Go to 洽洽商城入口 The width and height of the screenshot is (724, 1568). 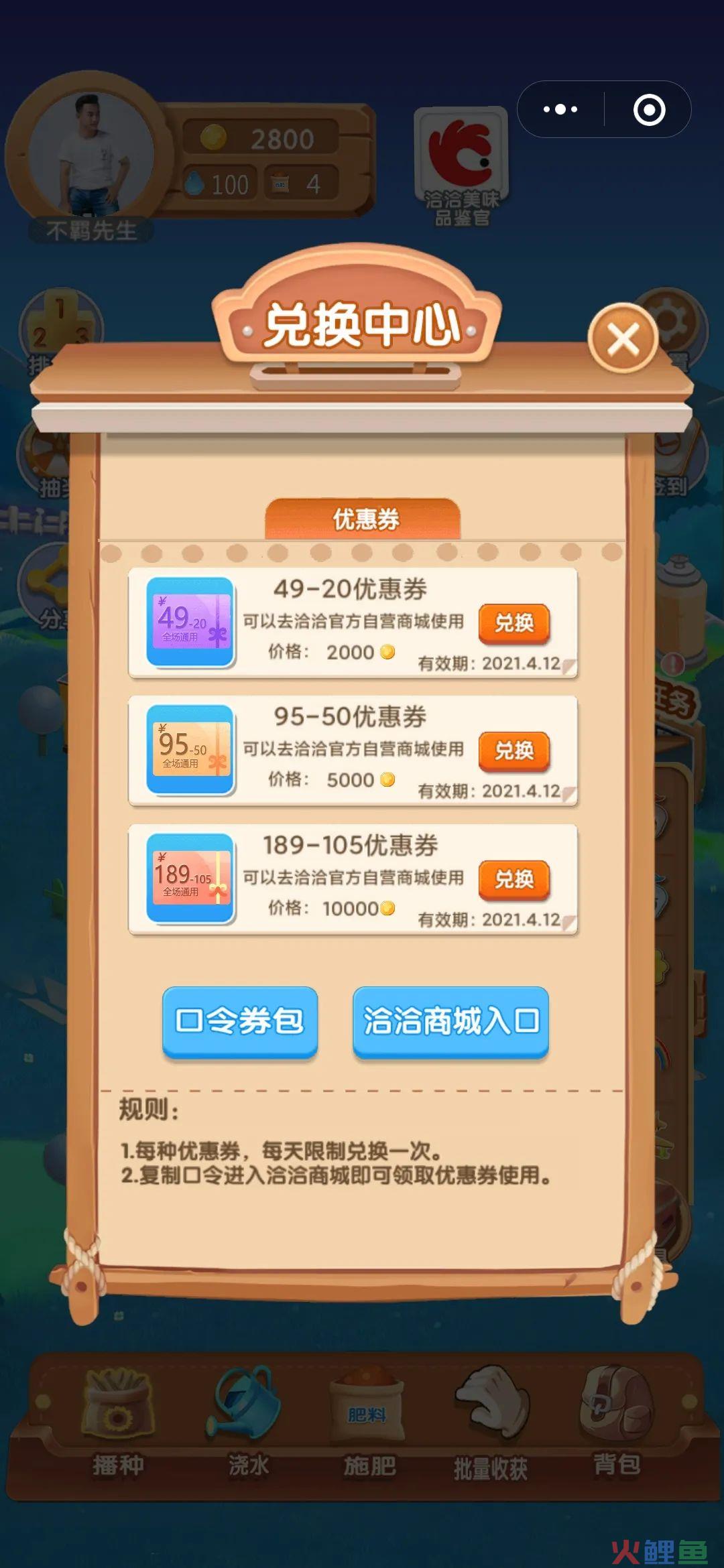450,1021
